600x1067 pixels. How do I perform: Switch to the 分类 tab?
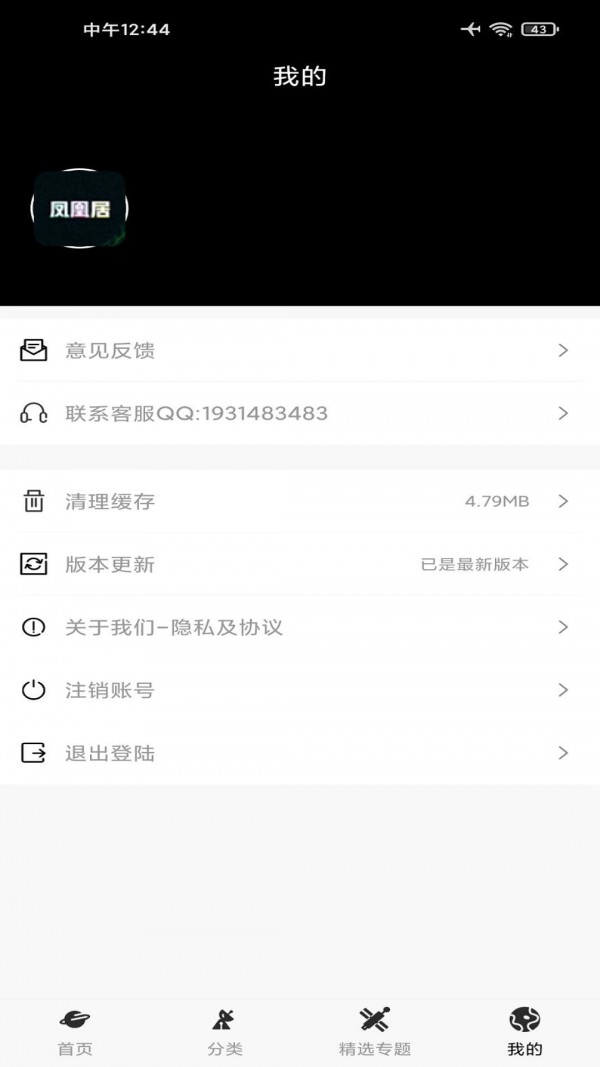point(225,1032)
